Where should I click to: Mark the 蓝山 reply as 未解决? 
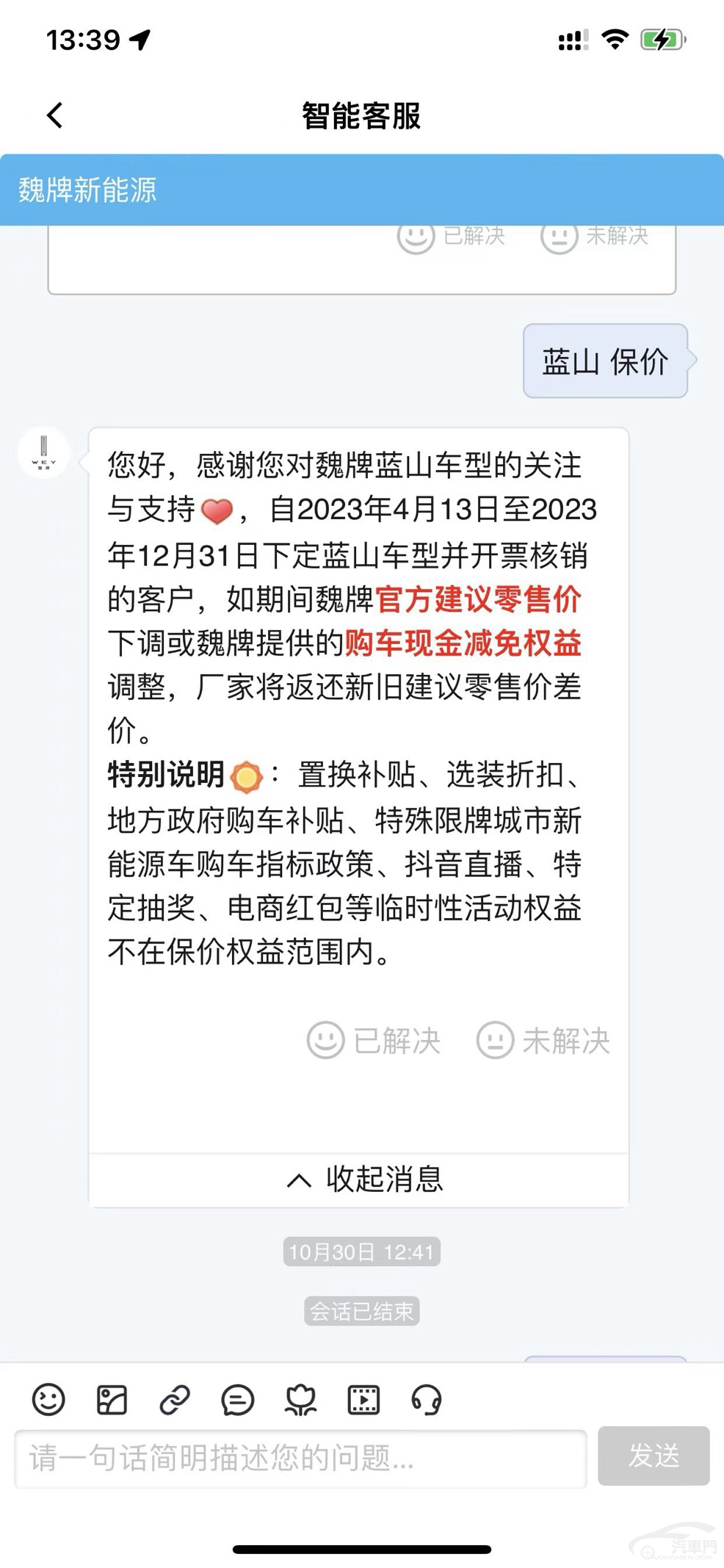click(543, 1040)
